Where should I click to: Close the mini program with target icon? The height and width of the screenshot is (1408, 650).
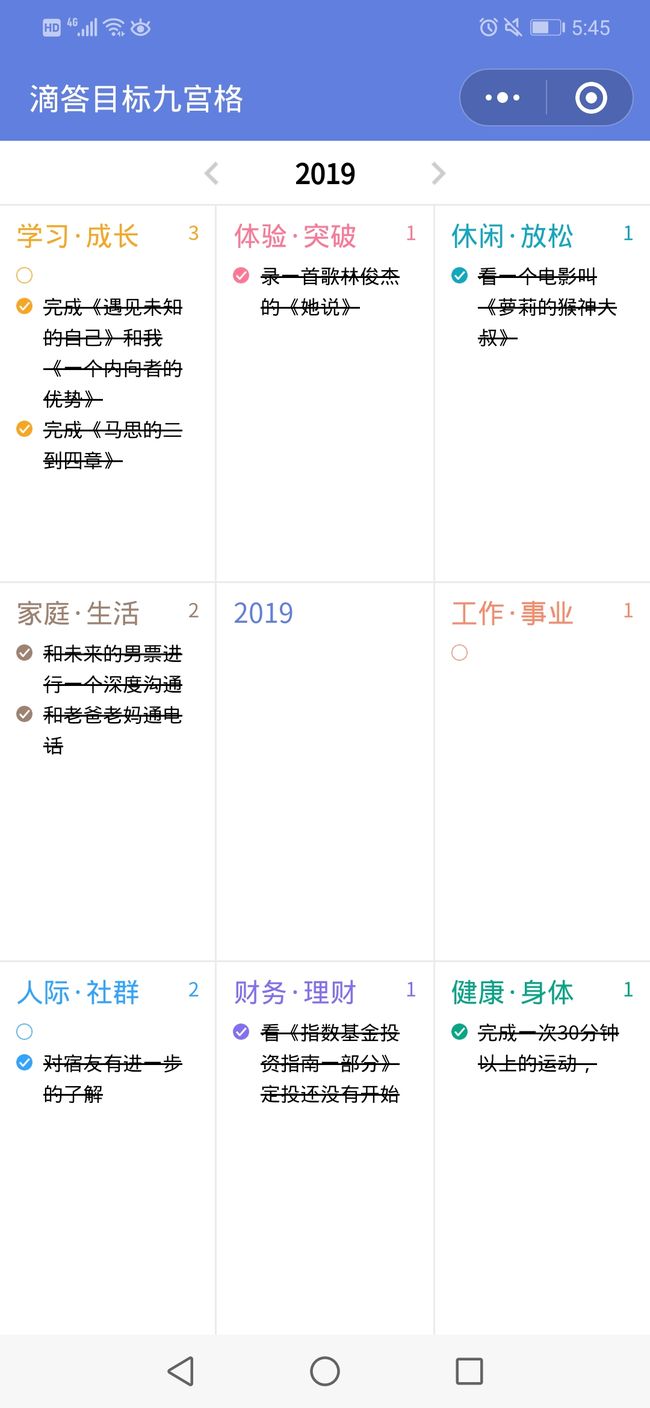pos(591,98)
